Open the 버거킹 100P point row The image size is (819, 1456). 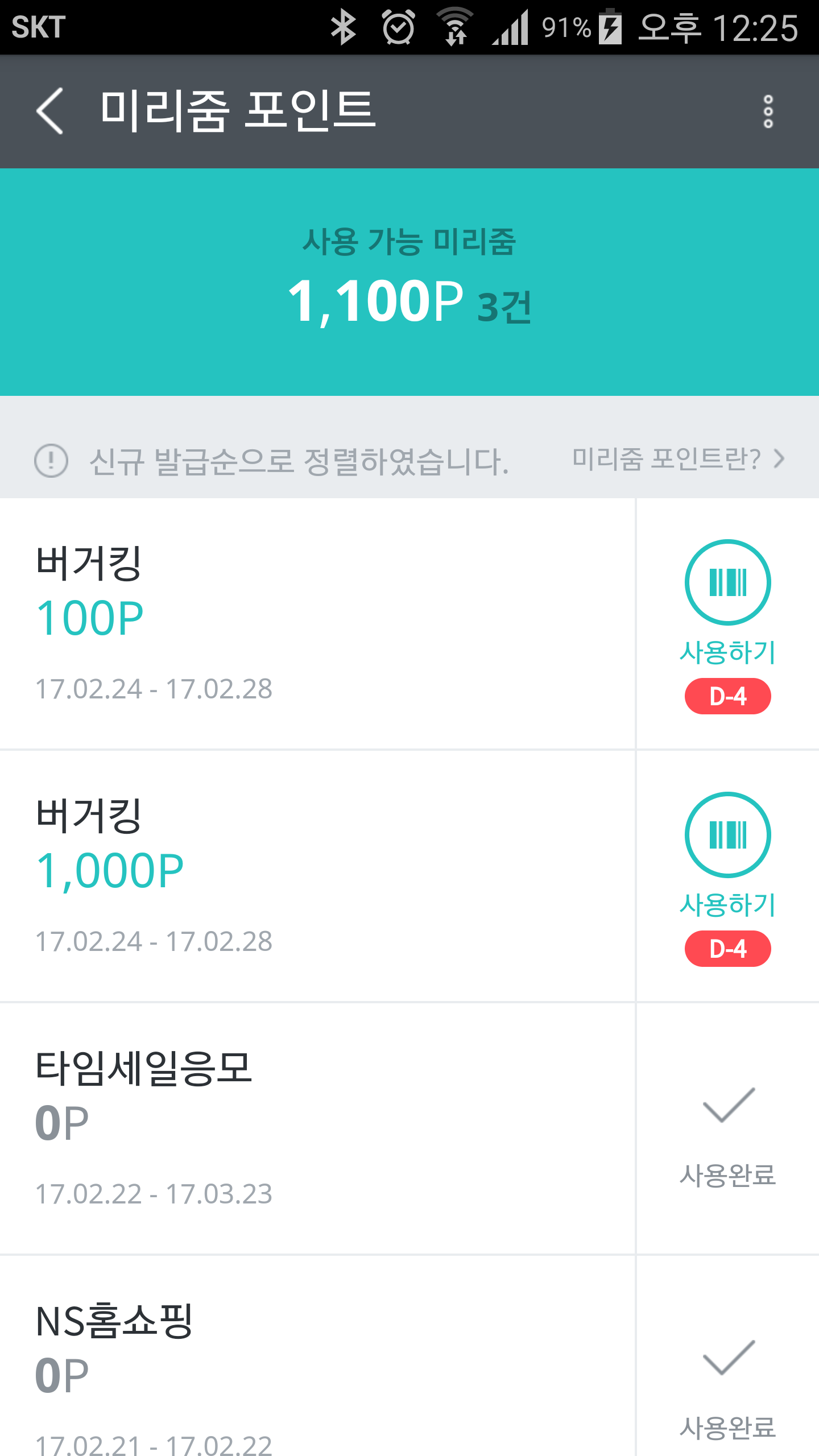point(316,624)
